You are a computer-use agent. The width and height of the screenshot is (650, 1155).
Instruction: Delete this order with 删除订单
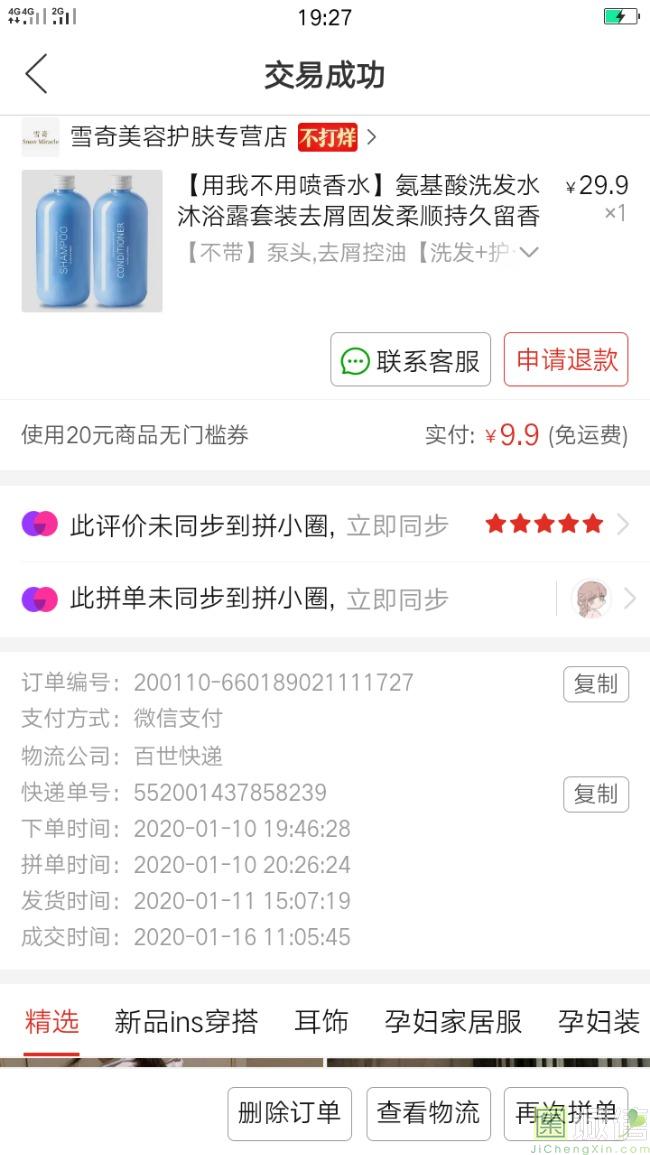(x=289, y=1113)
